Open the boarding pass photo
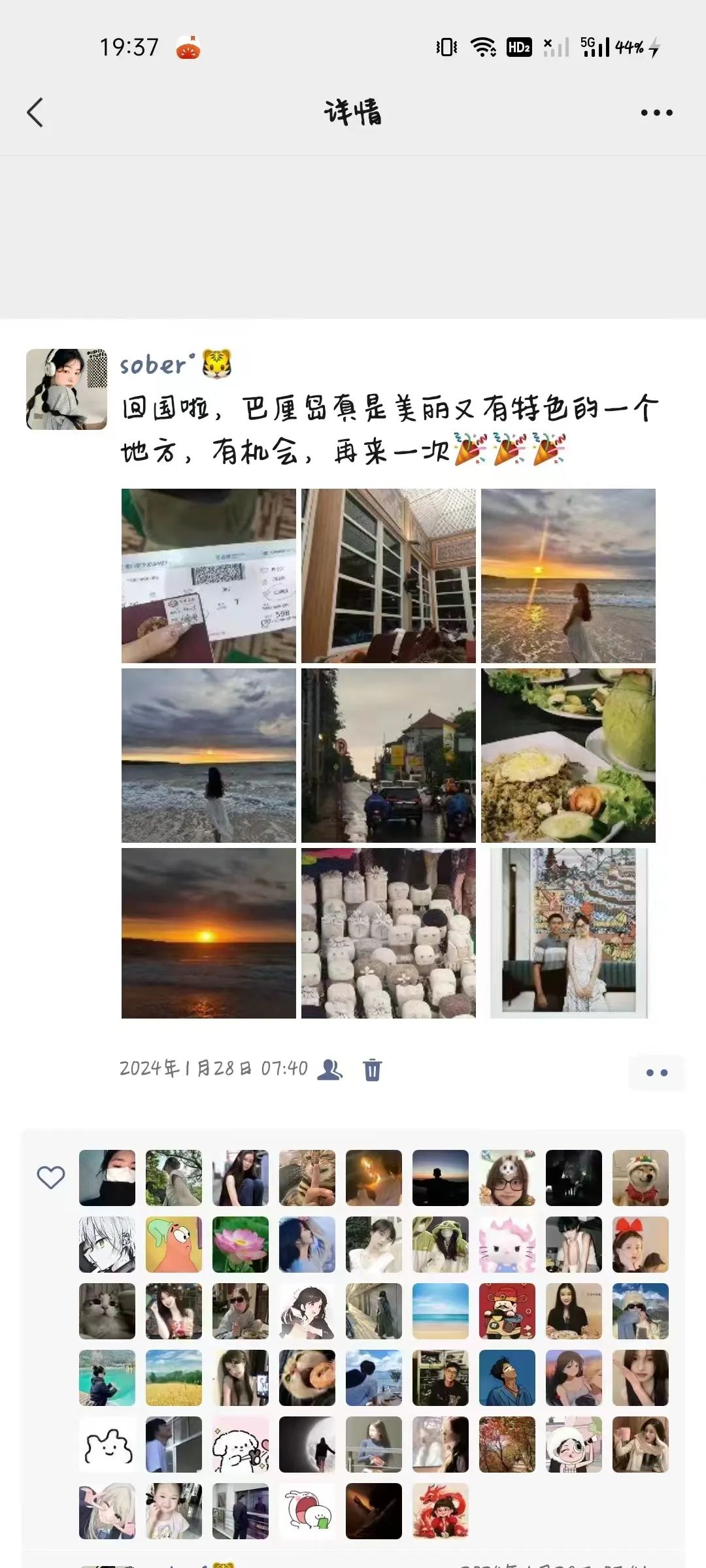Screen dimensions: 706x1568 [209, 576]
